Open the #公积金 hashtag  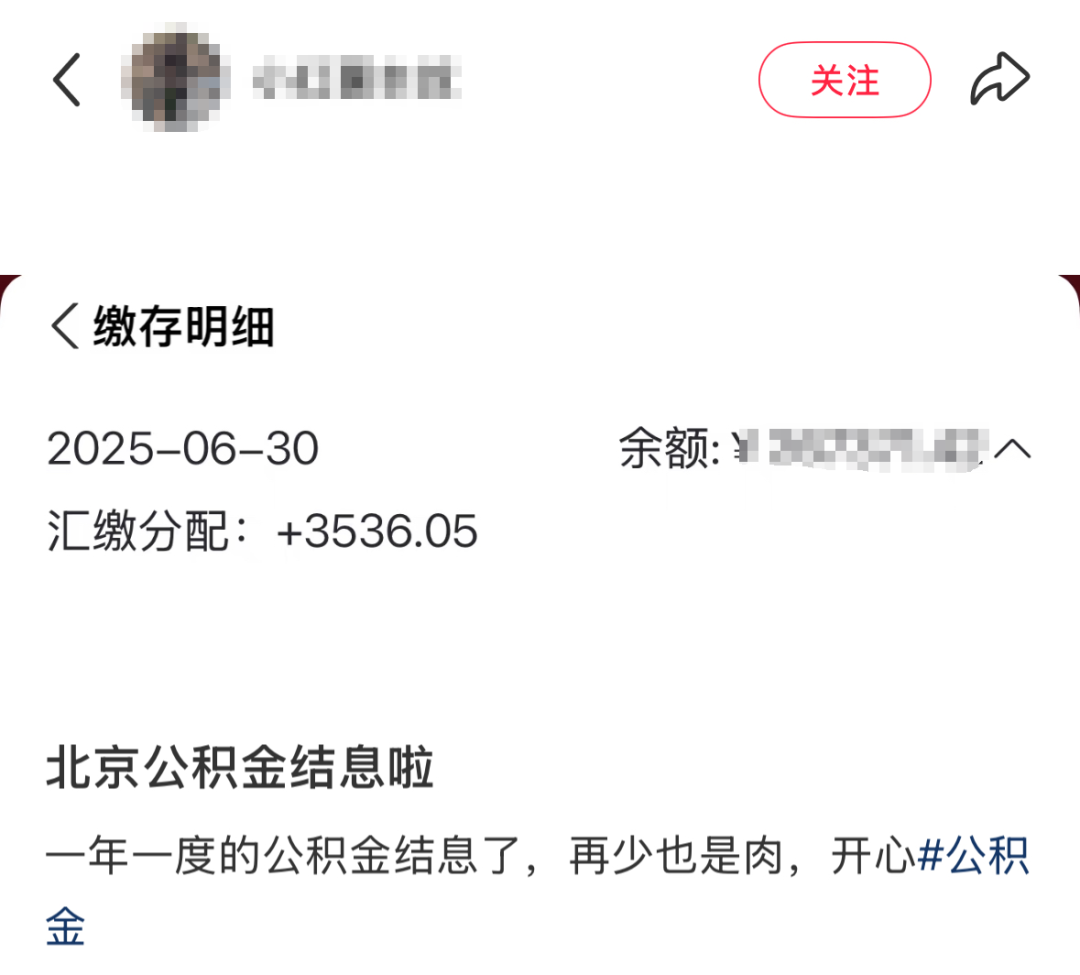pos(974,857)
